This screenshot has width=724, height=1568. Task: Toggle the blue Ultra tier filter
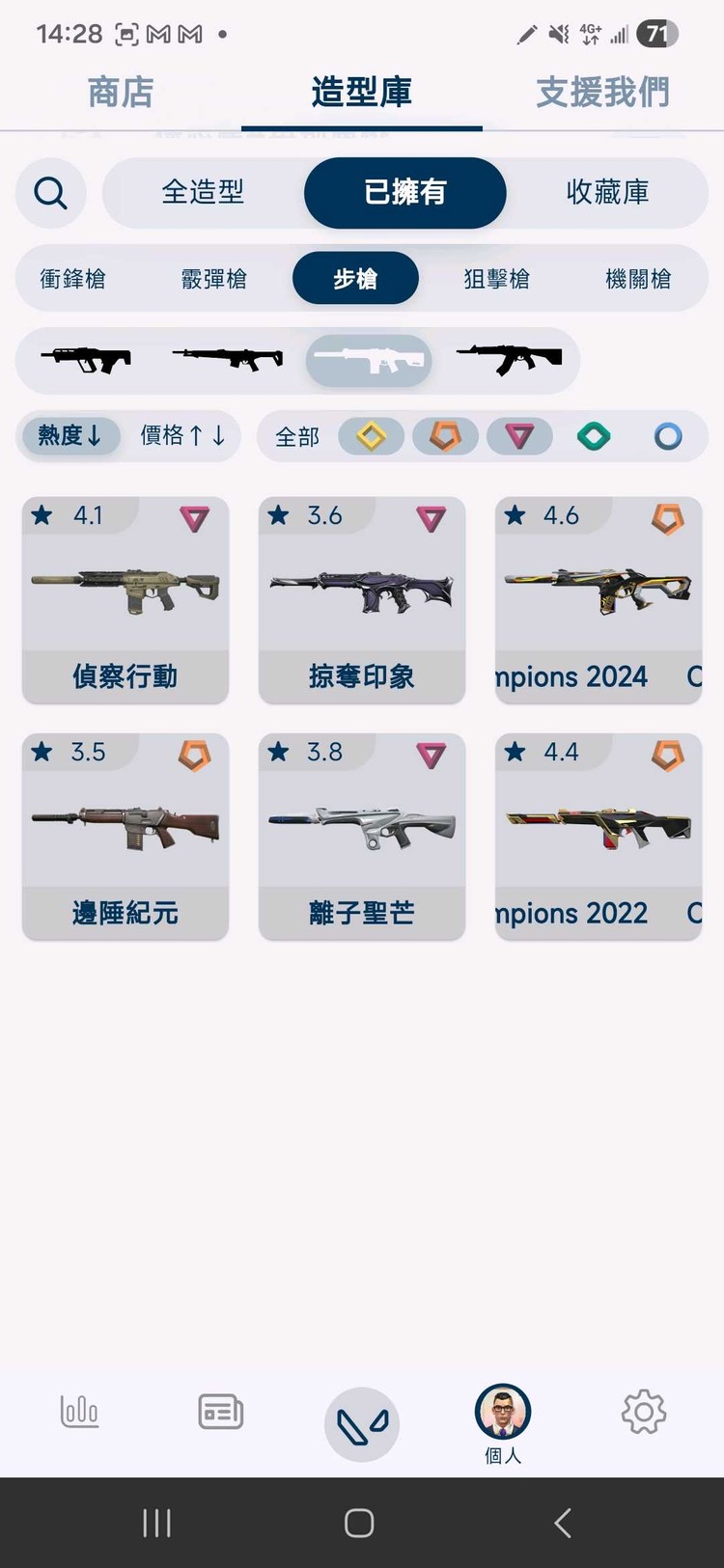tap(668, 436)
